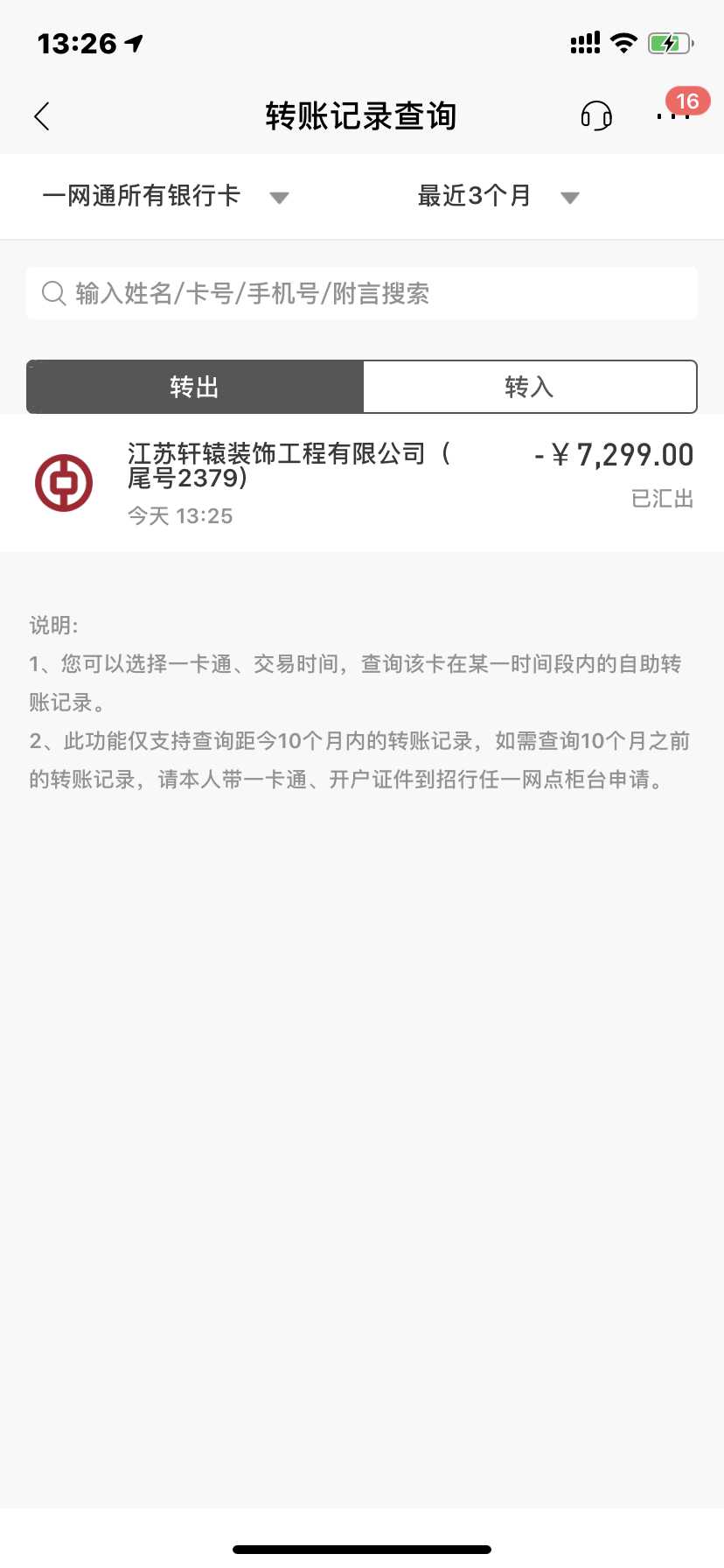Switch to the 转入 tab
This screenshot has width=724, height=1568.
[529, 387]
